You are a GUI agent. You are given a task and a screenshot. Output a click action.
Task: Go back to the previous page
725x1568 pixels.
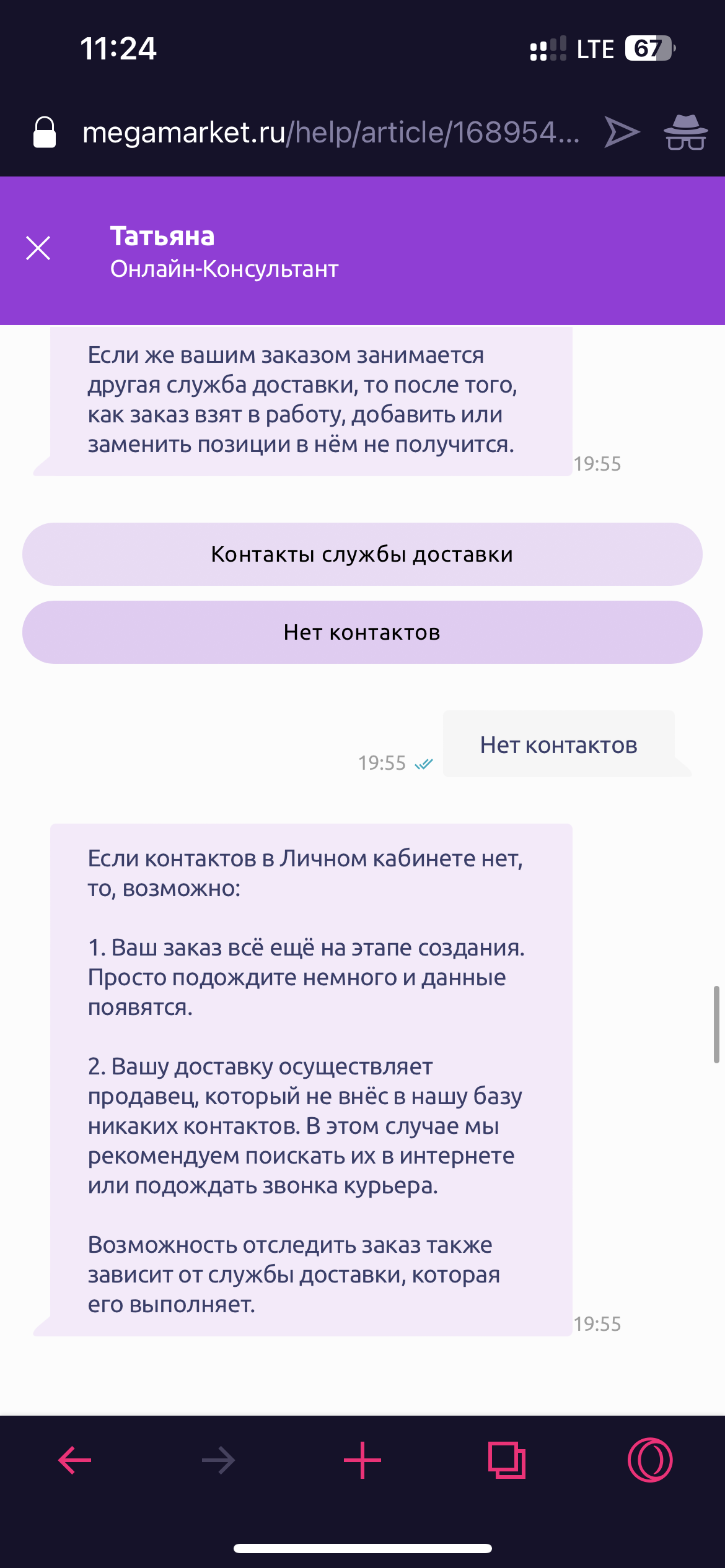(75, 1460)
